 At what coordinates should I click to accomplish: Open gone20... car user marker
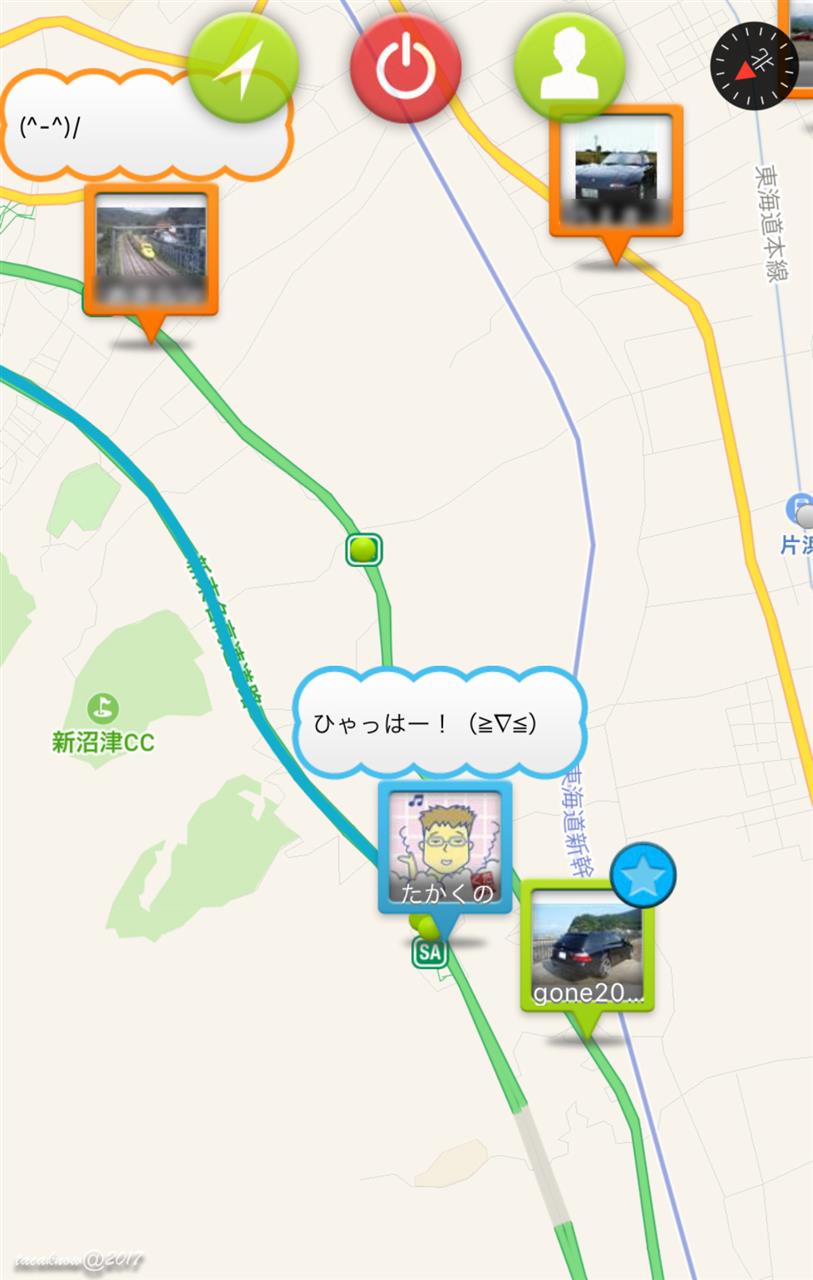point(587,946)
